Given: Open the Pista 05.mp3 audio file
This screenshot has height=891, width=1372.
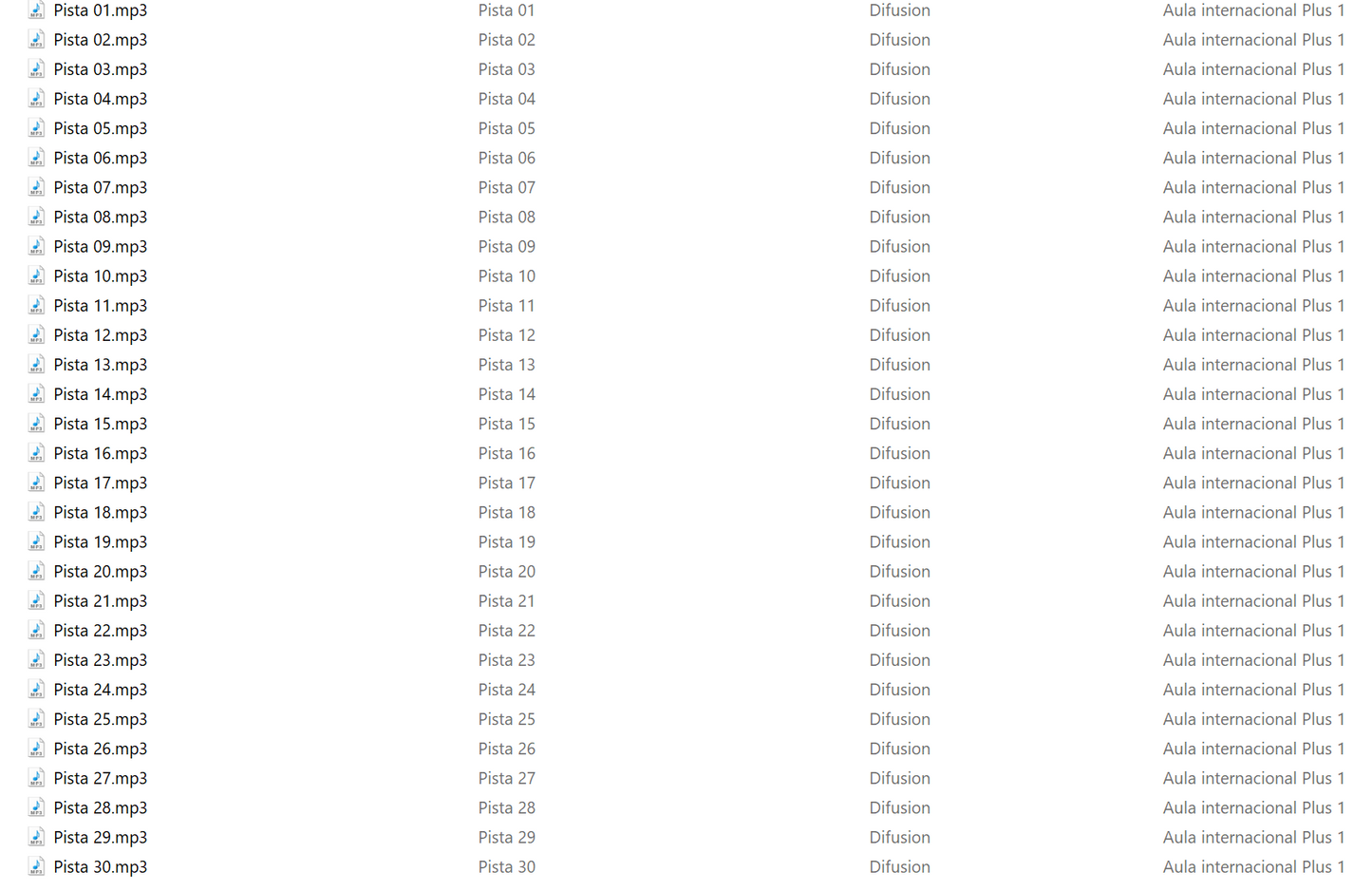Looking at the screenshot, I should tap(100, 128).
